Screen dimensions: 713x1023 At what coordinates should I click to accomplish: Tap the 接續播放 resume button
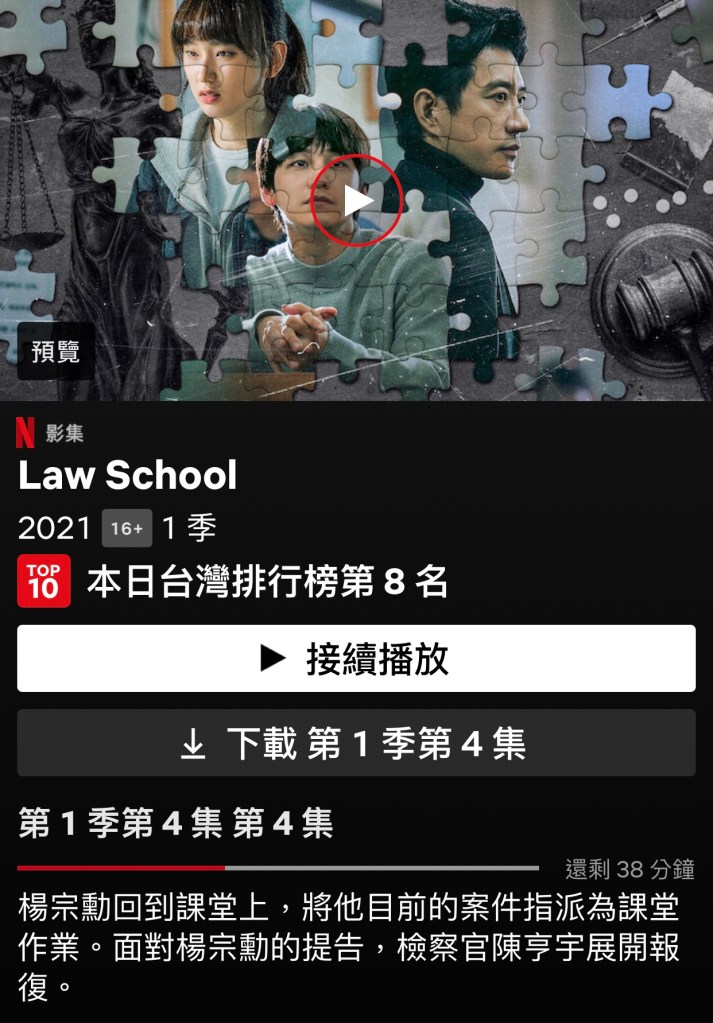[x=356, y=659]
